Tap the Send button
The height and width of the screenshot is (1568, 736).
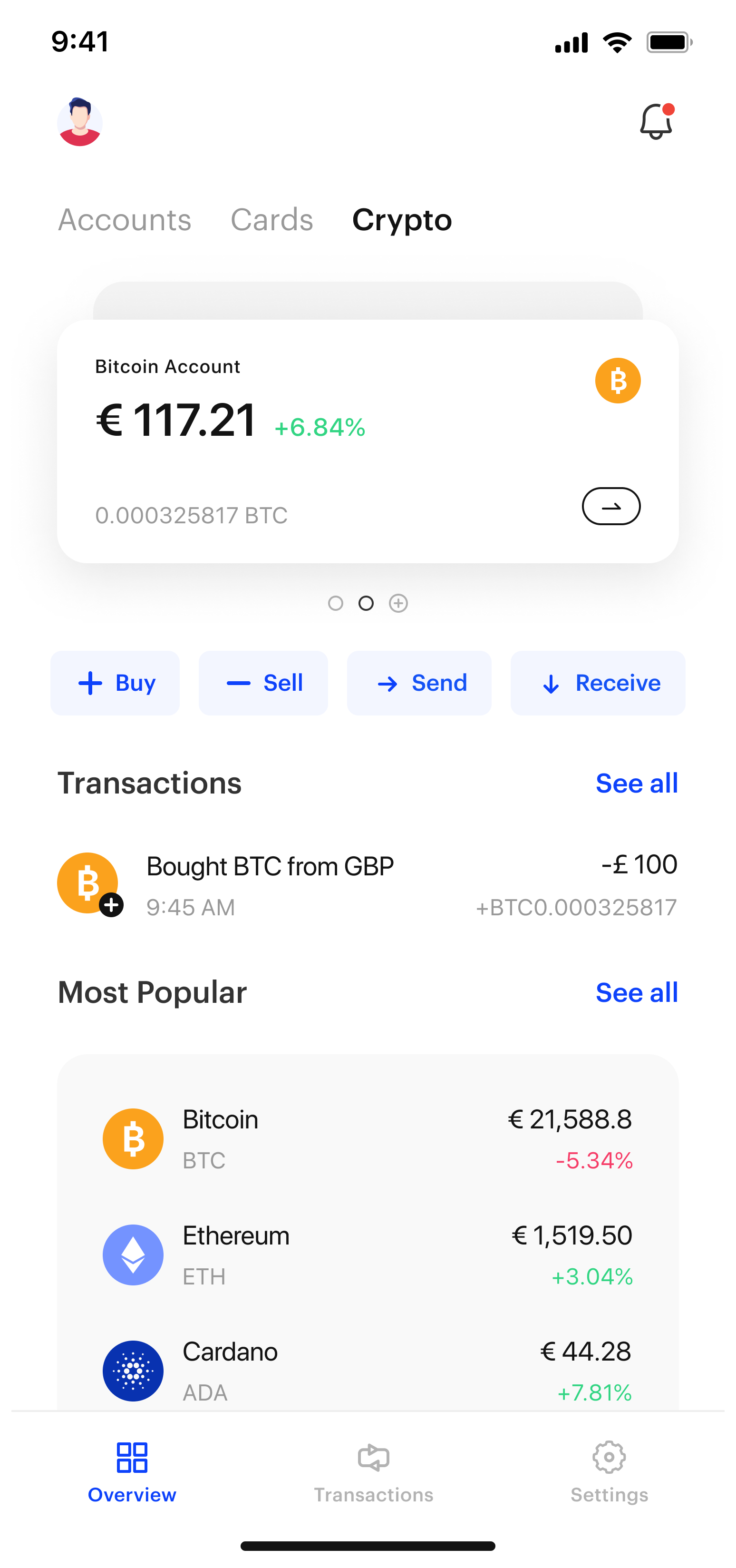click(x=419, y=683)
